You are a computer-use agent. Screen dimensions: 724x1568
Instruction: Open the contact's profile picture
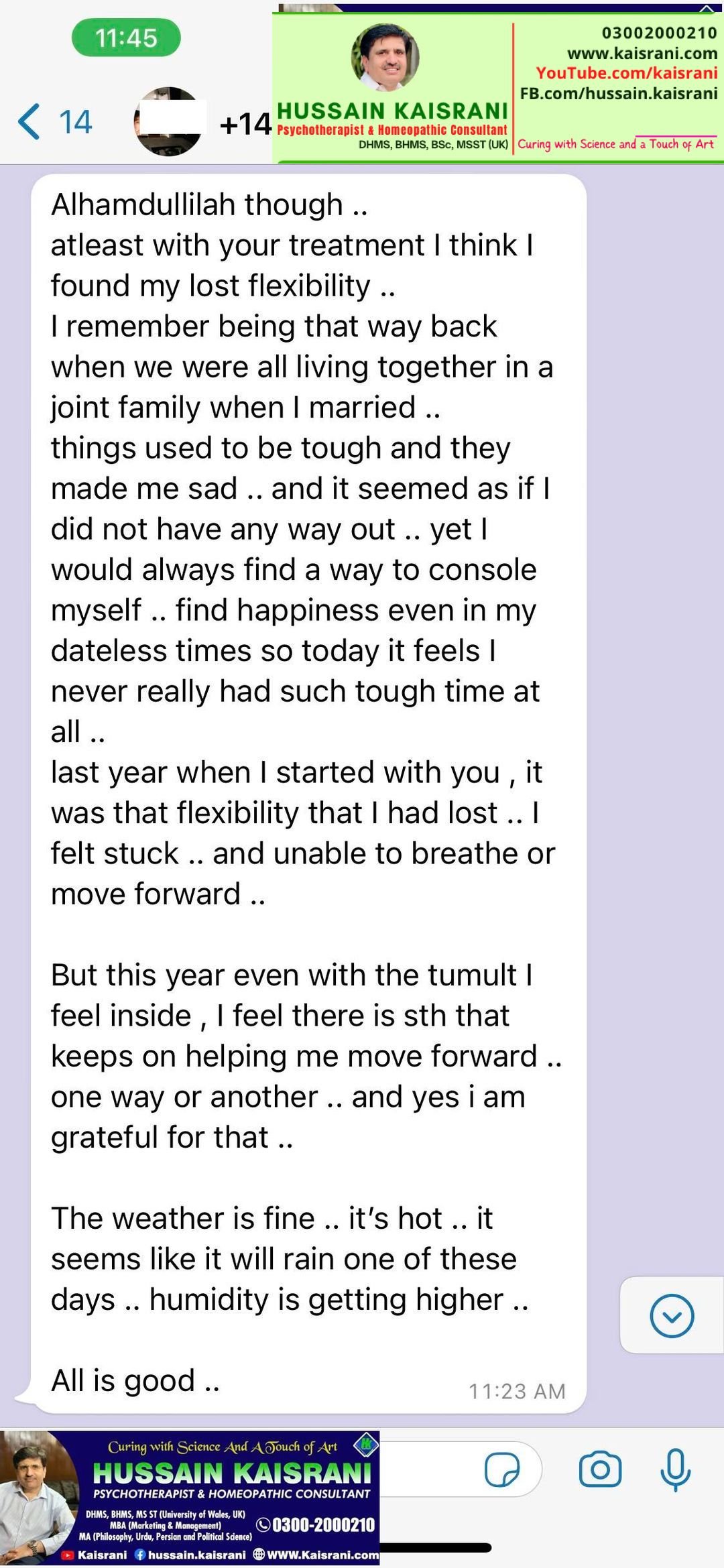coord(169,121)
